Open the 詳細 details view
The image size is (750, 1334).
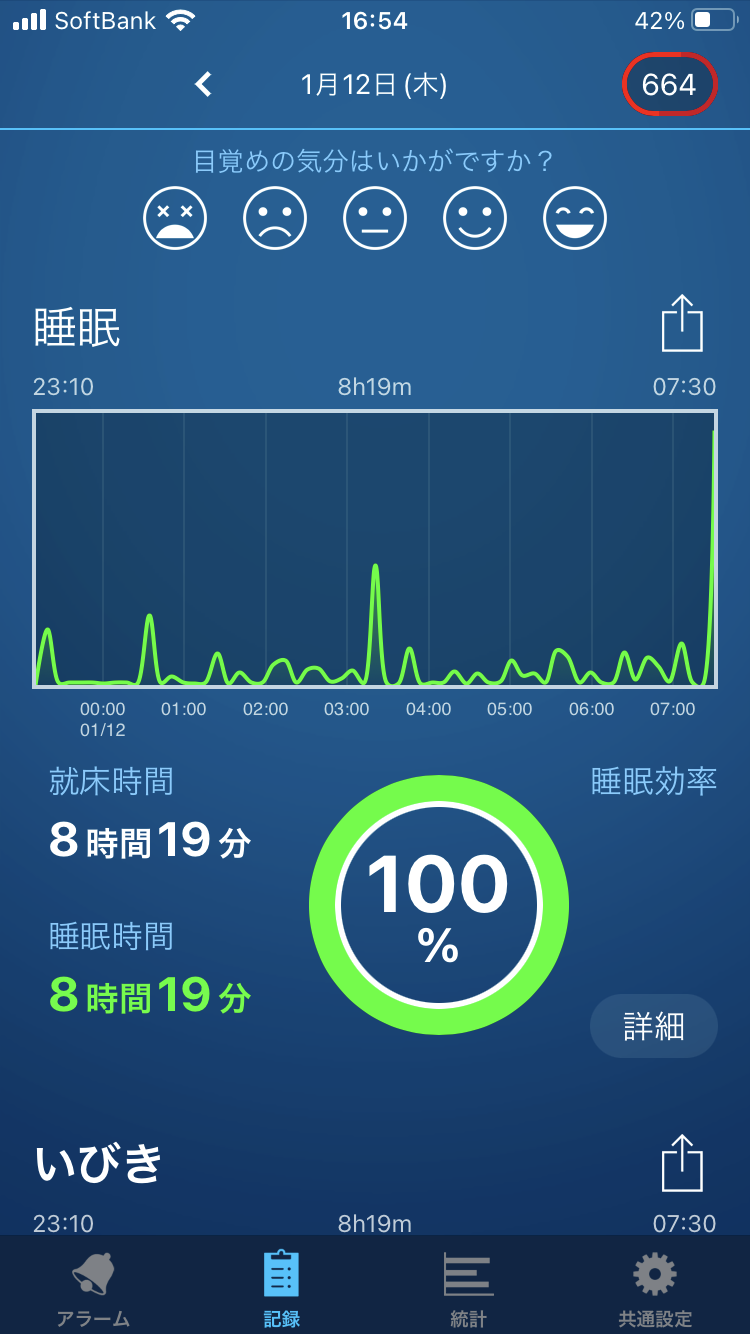click(653, 1026)
